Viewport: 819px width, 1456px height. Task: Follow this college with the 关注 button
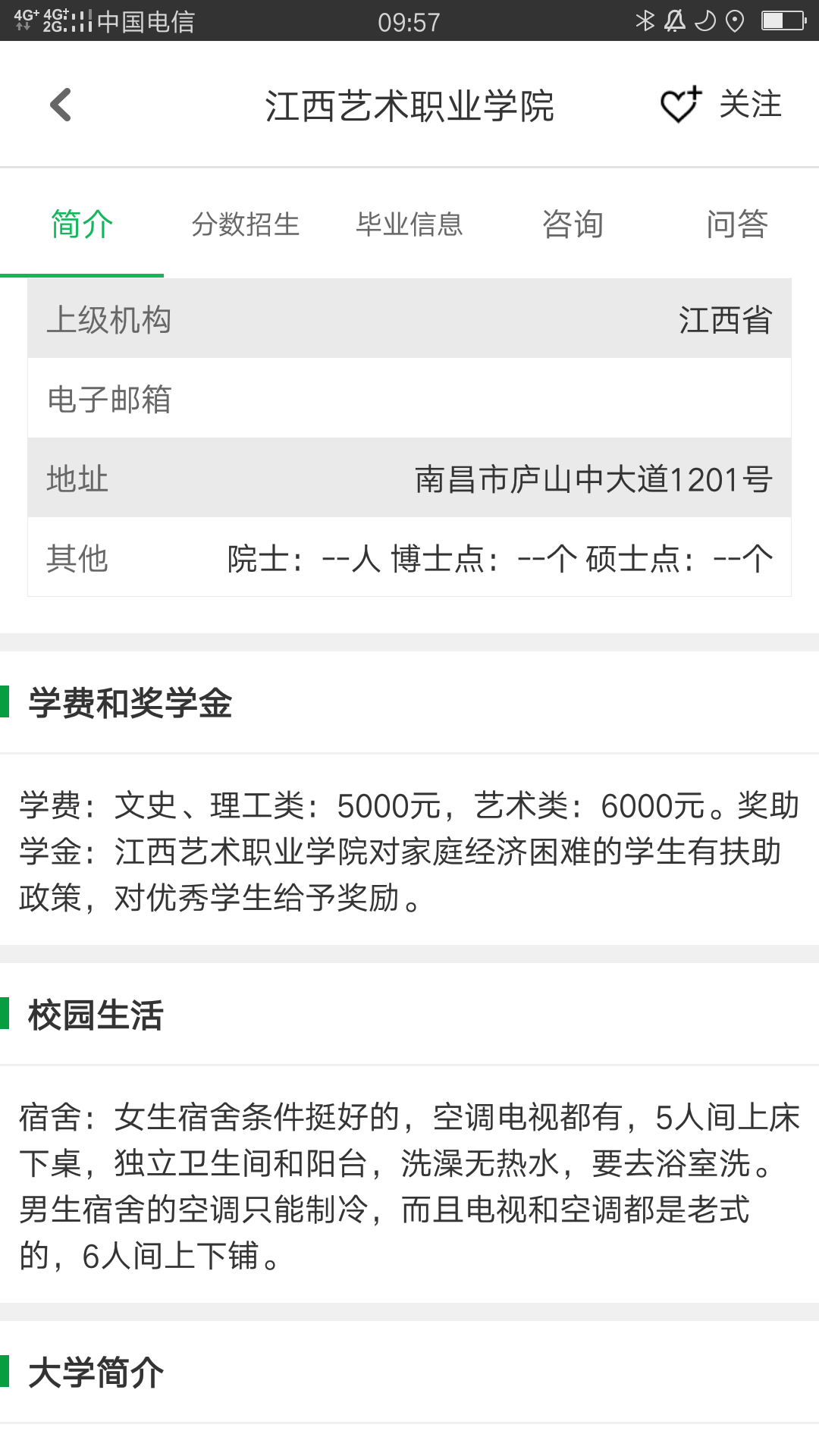(720, 105)
